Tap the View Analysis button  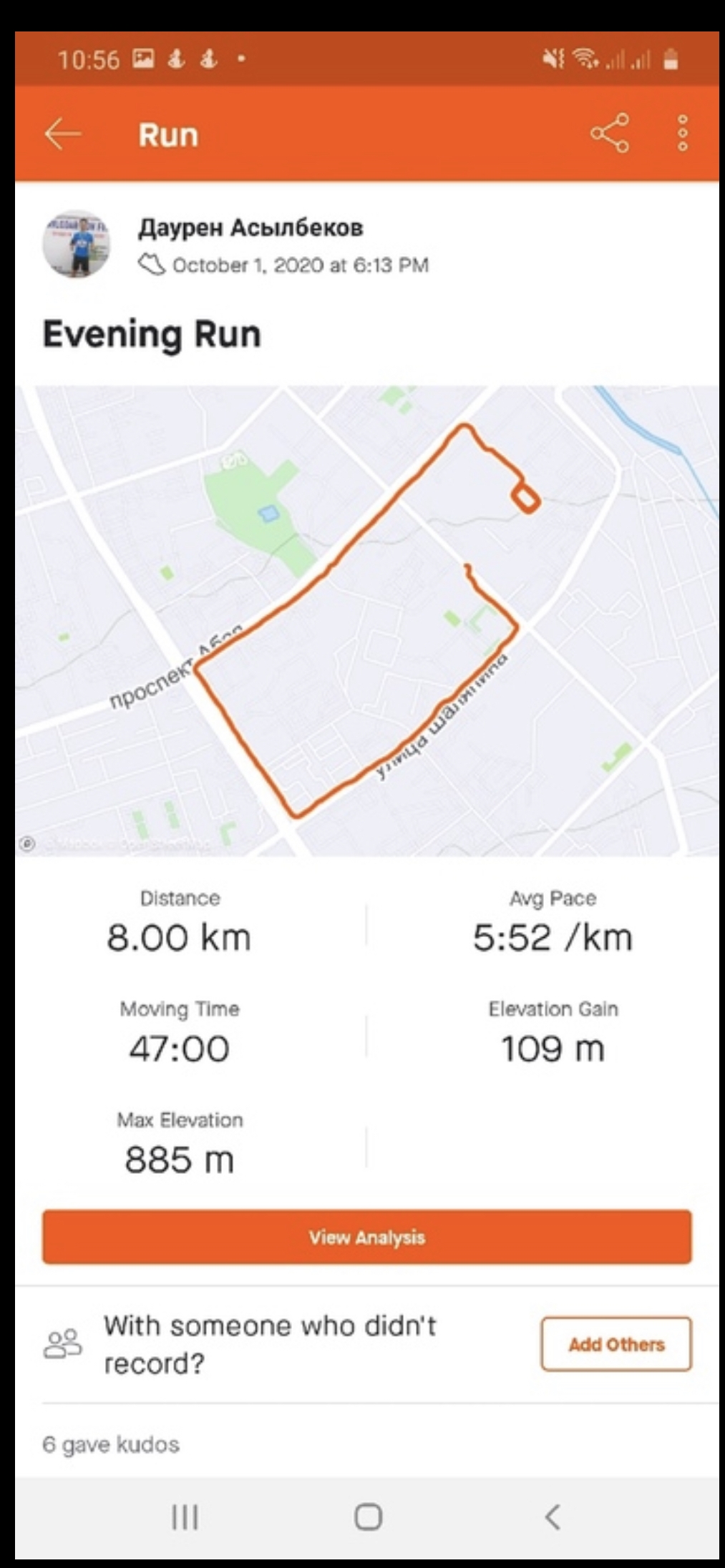click(x=366, y=1237)
